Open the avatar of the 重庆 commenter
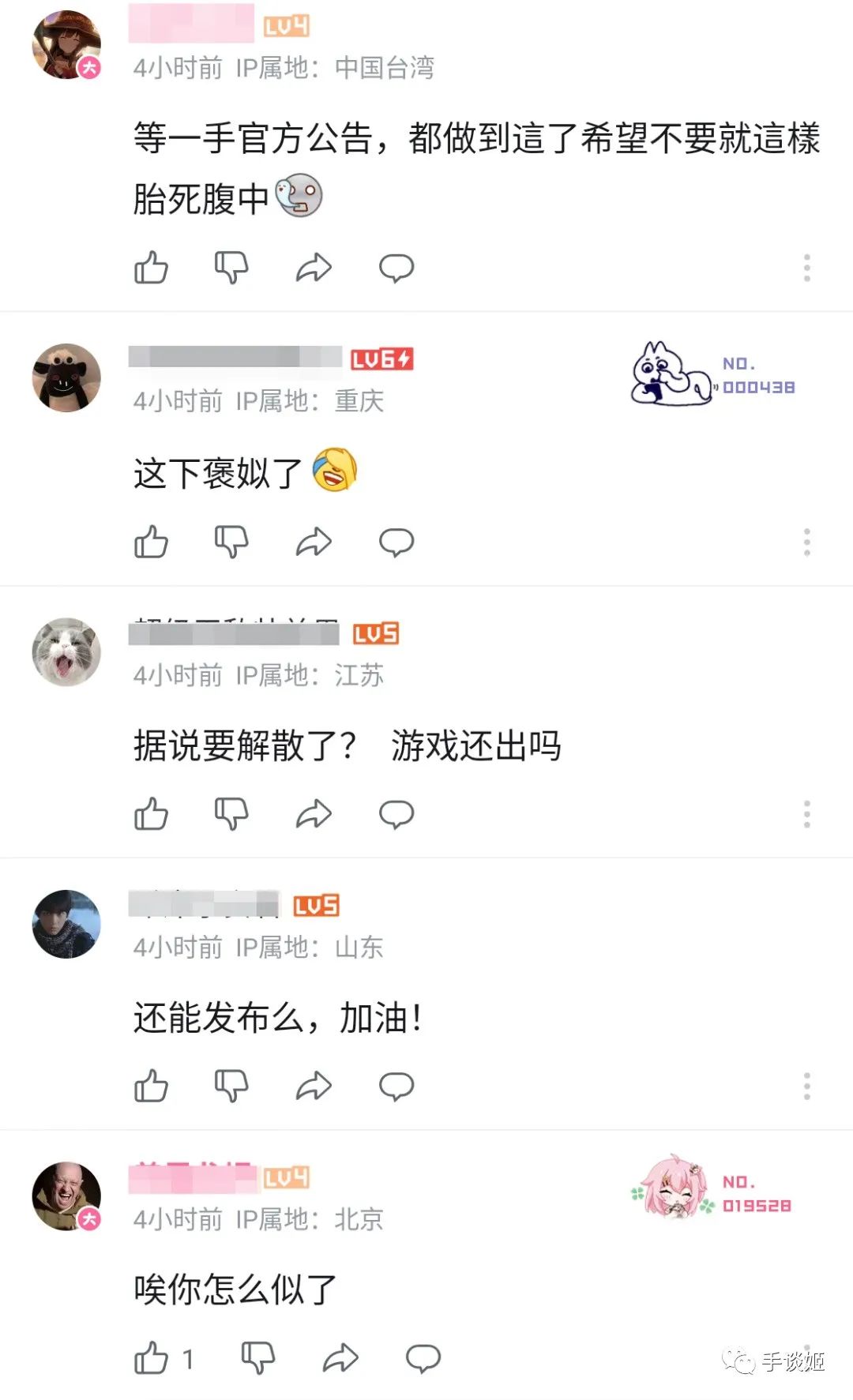The width and height of the screenshot is (853, 1400). click(x=66, y=377)
